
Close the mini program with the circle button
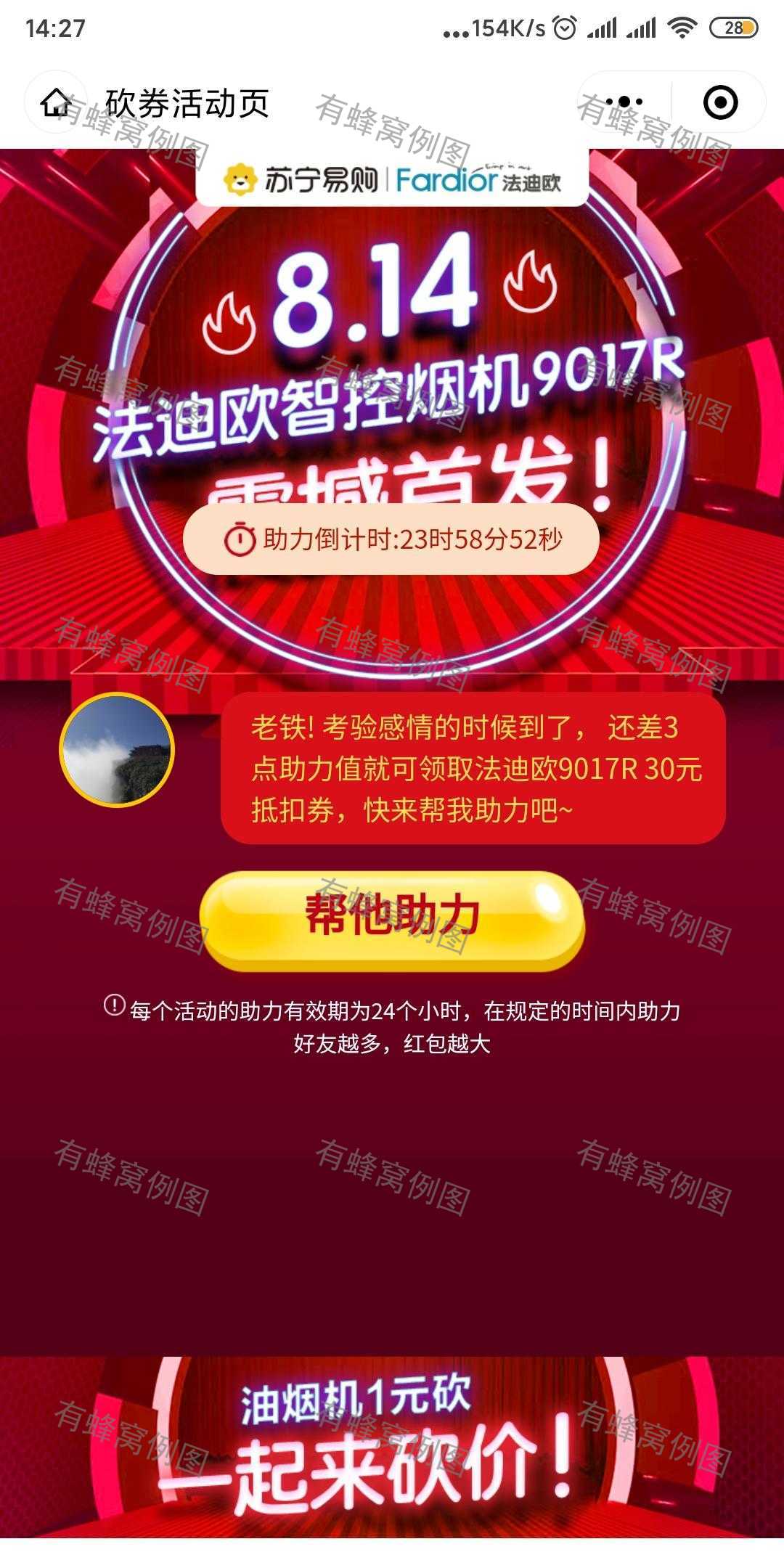pos(720,102)
